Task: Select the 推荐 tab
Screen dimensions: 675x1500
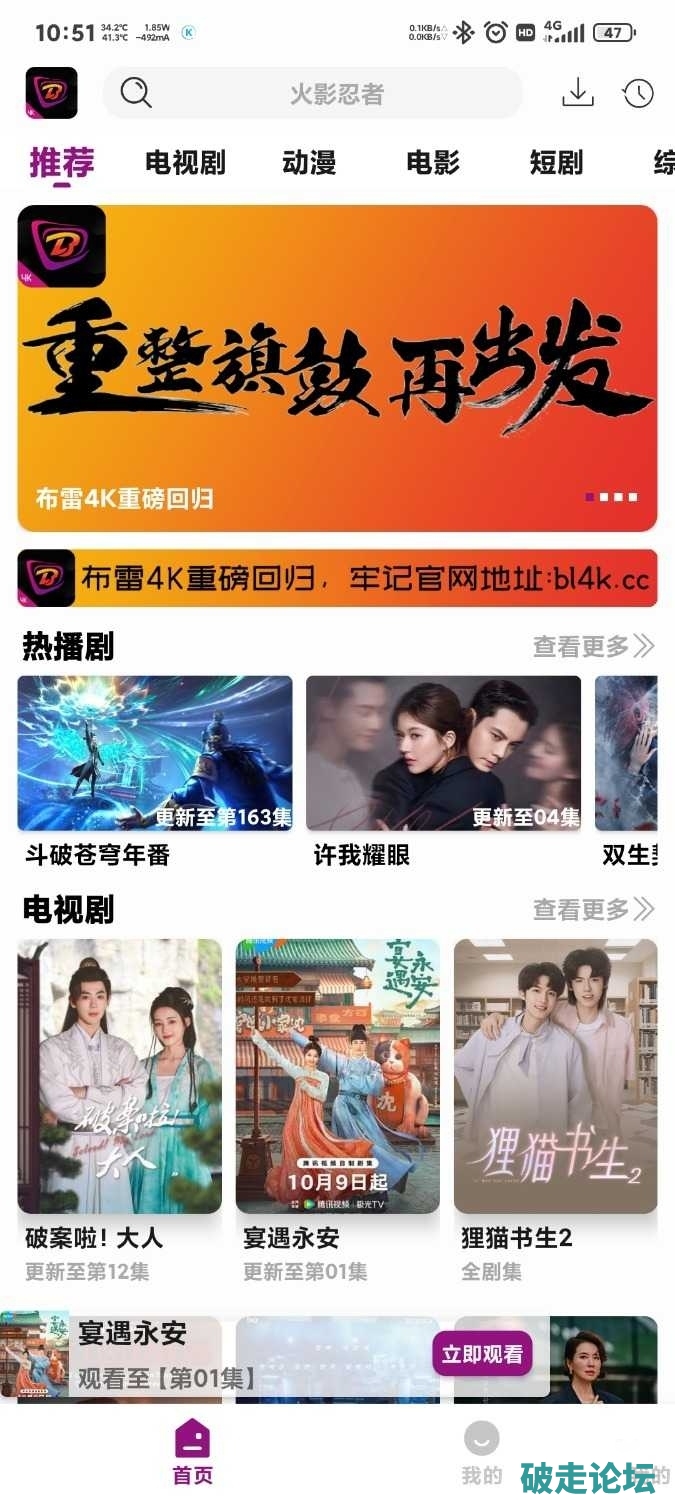Action: 62,162
